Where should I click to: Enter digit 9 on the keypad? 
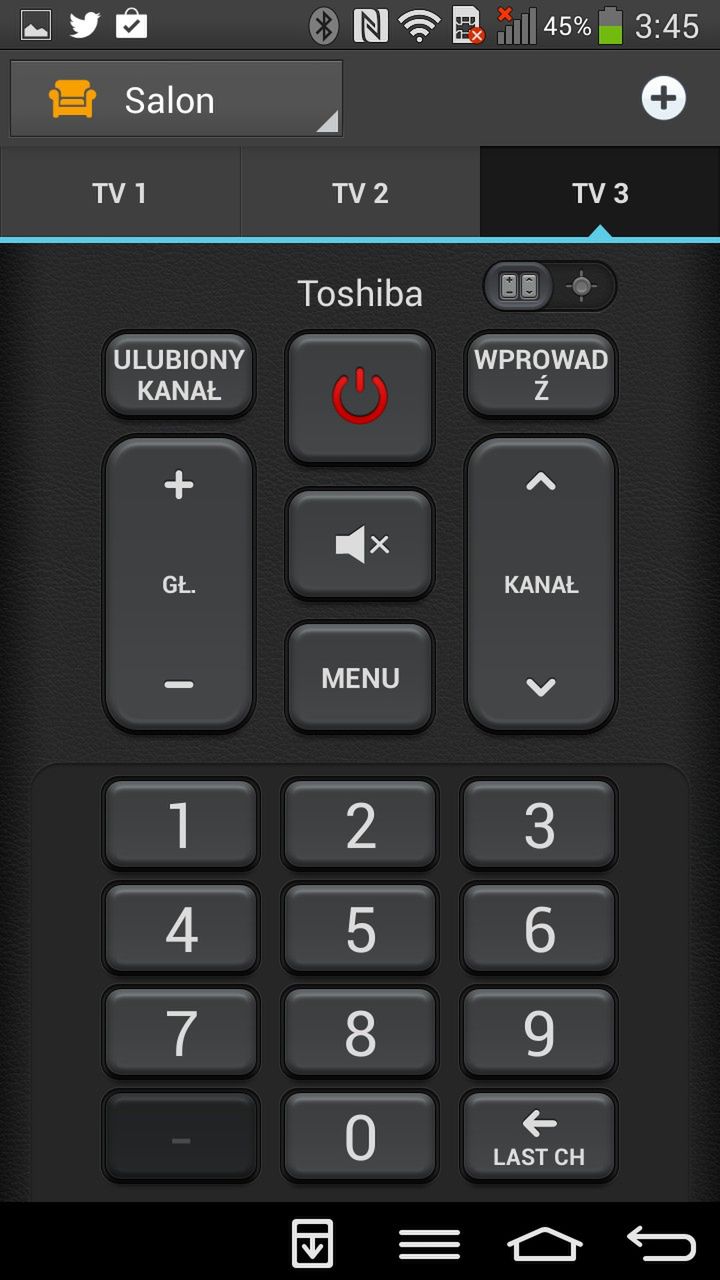(539, 1033)
